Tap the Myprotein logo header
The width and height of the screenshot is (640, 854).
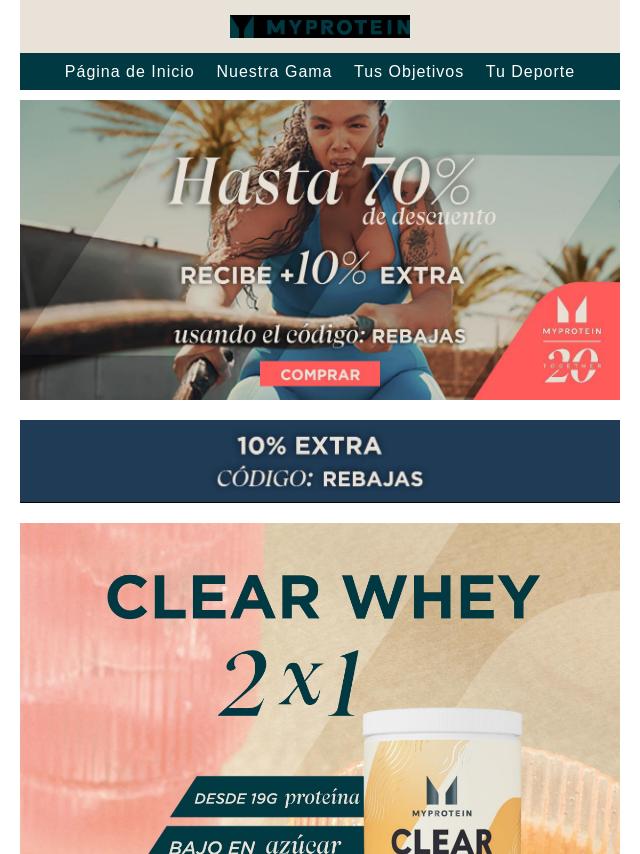tap(319, 27)
